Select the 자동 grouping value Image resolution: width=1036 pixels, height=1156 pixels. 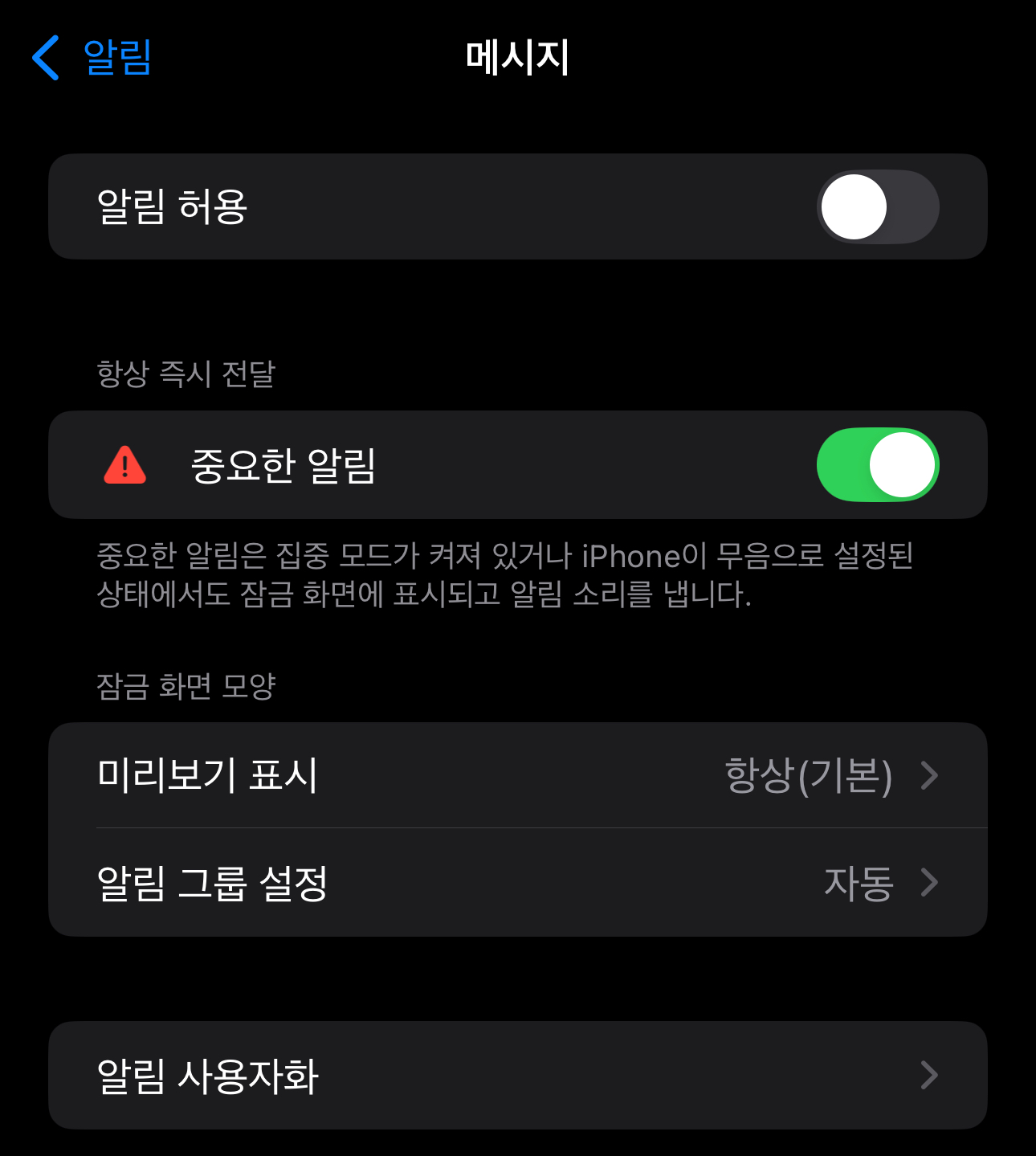click(859, 882)
